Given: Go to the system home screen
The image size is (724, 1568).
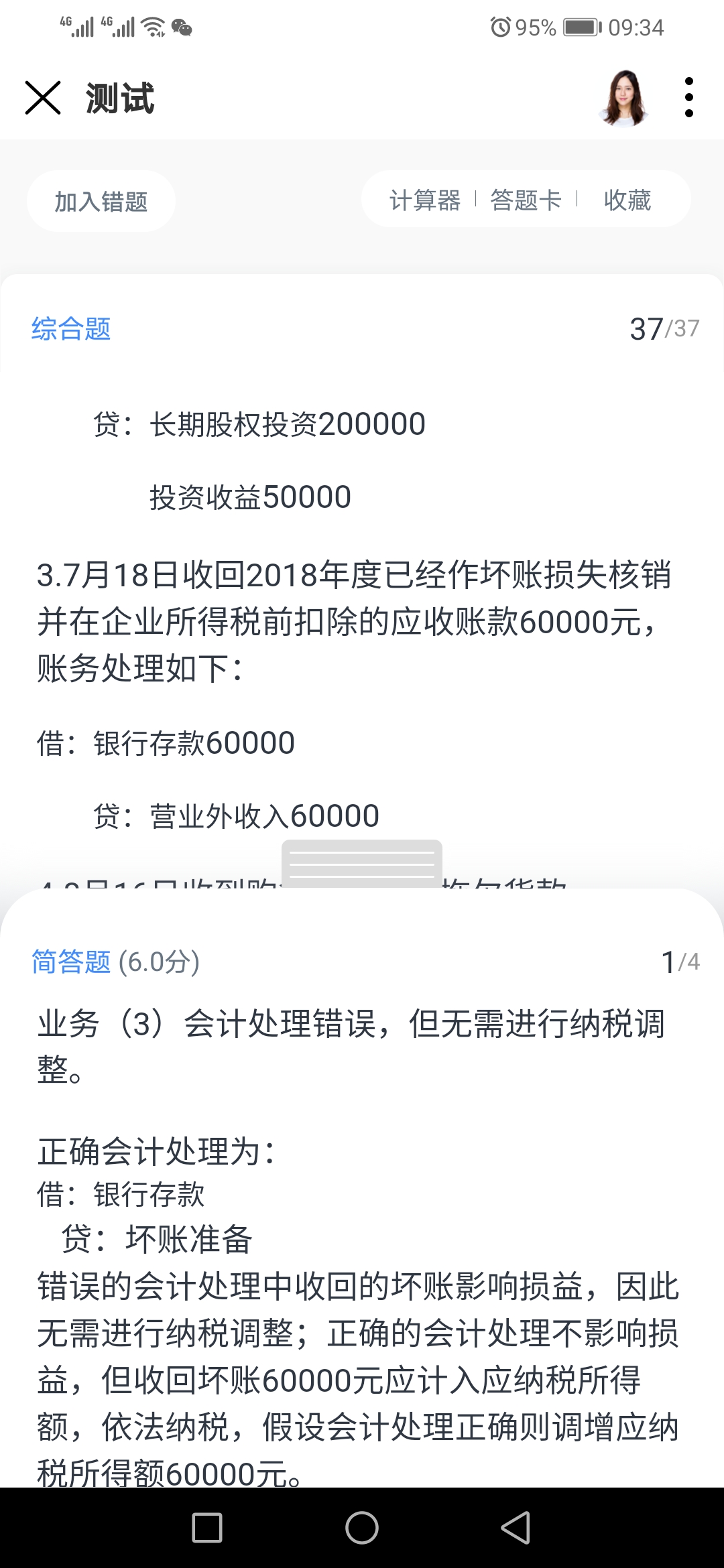Looking at the screenshot, I should (362, 1528).
